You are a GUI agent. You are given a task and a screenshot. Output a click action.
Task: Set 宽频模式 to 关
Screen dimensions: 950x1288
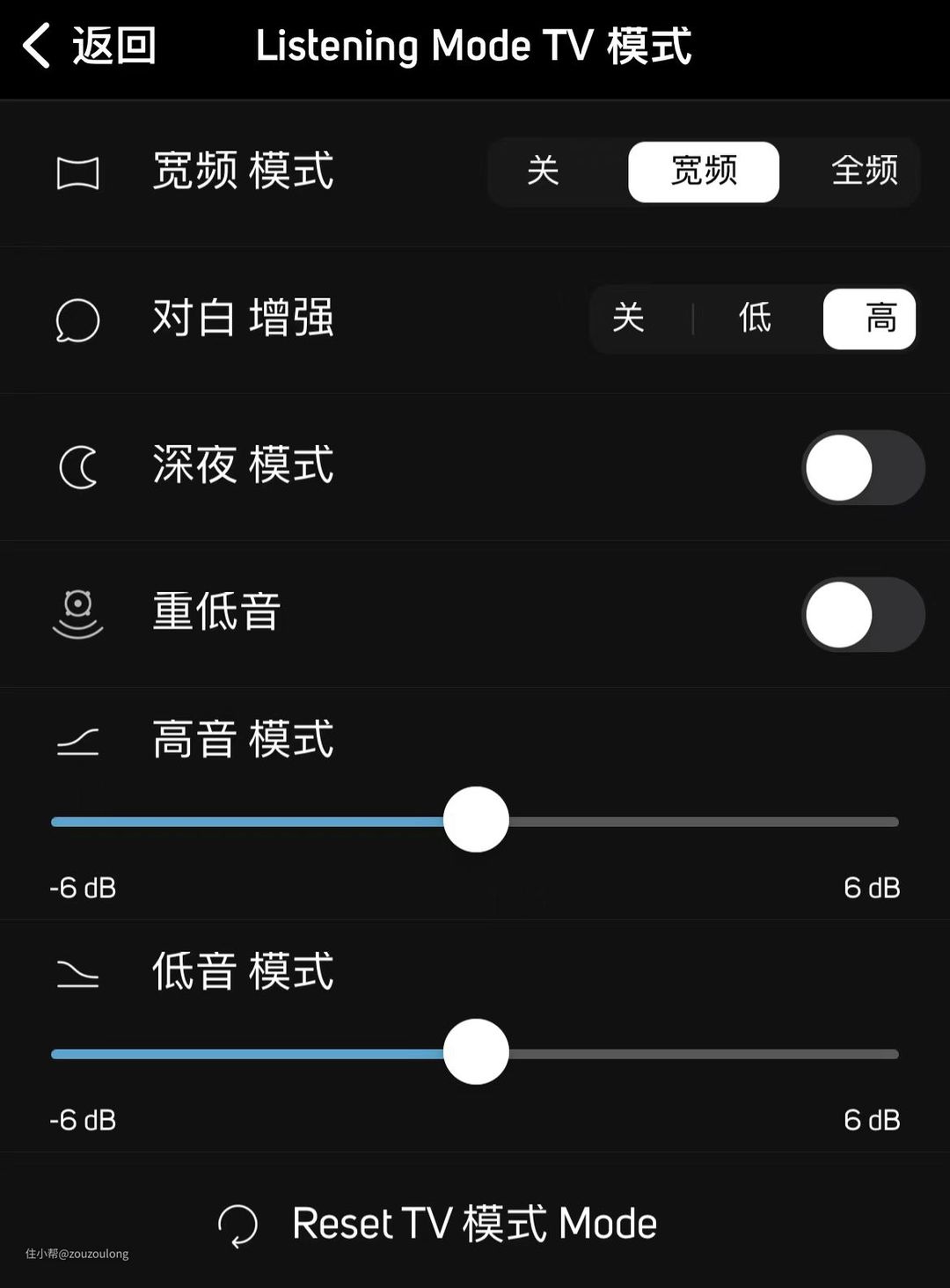pos(544,172)
